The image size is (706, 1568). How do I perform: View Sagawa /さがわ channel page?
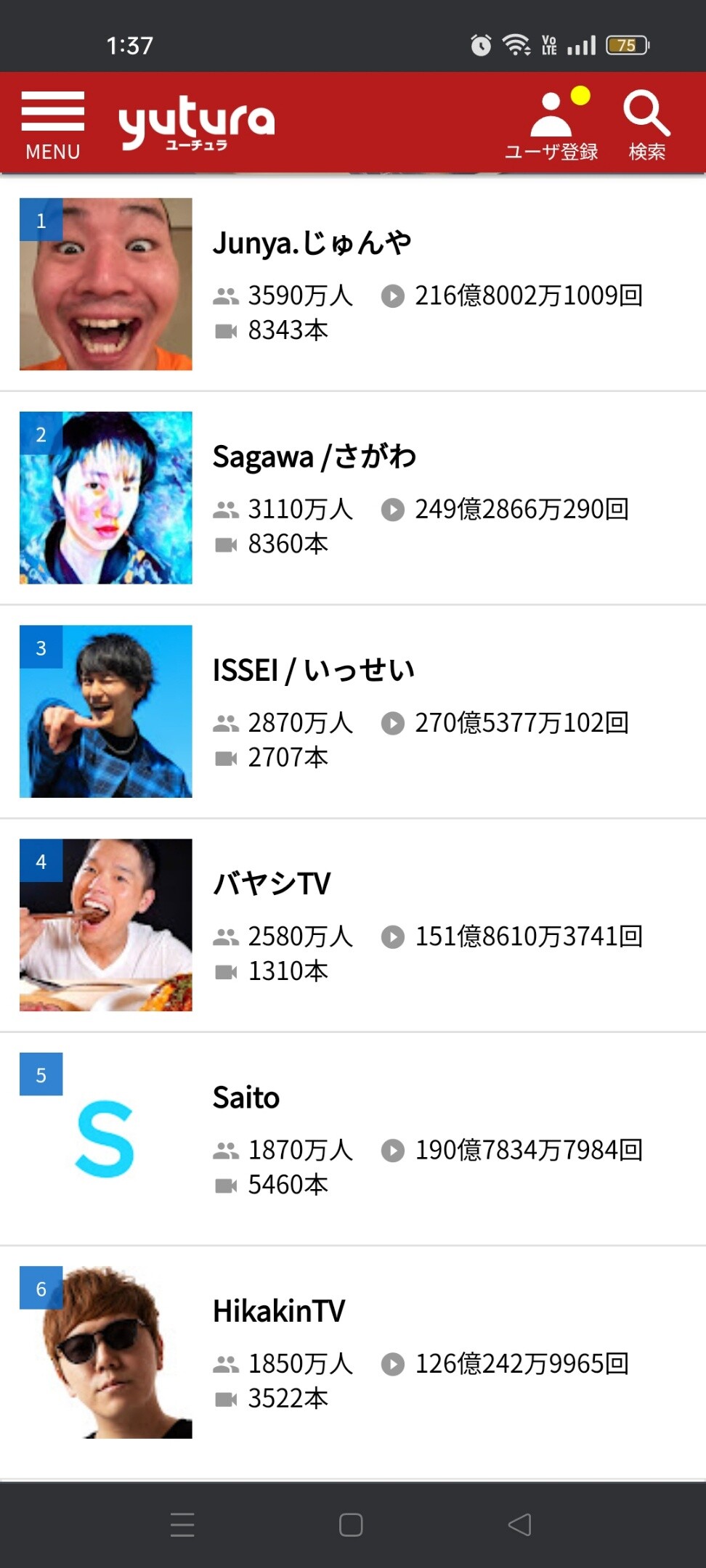(x=314, y=457)
